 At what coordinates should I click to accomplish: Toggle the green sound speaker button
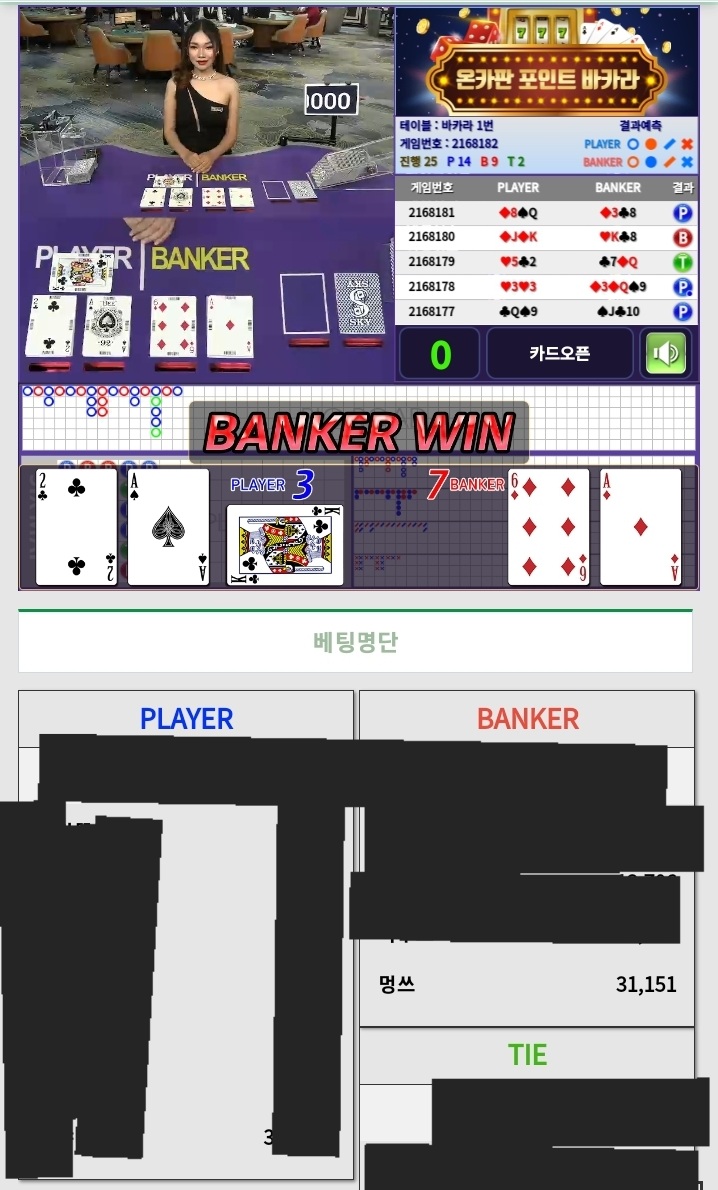click(665, 354)
